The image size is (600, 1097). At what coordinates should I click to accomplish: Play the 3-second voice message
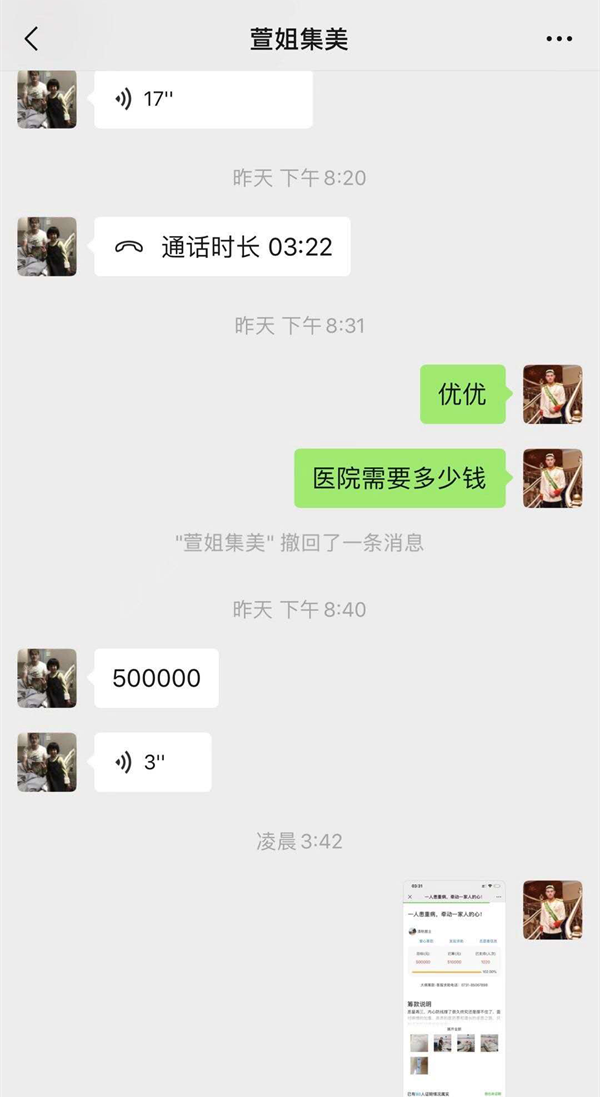tap(153, 762)
